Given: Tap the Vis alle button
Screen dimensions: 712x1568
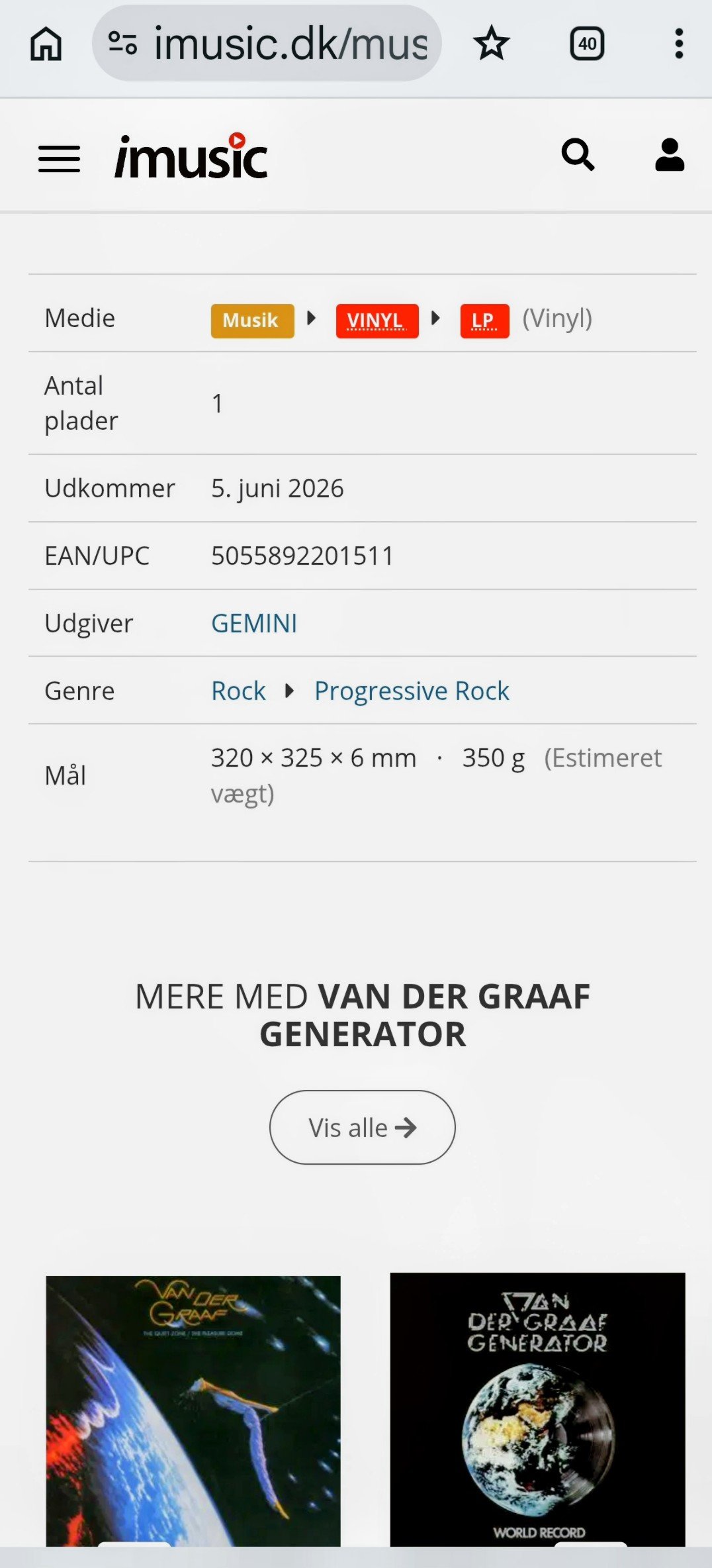Looking at the screenshot, I should coord(361,1127).
